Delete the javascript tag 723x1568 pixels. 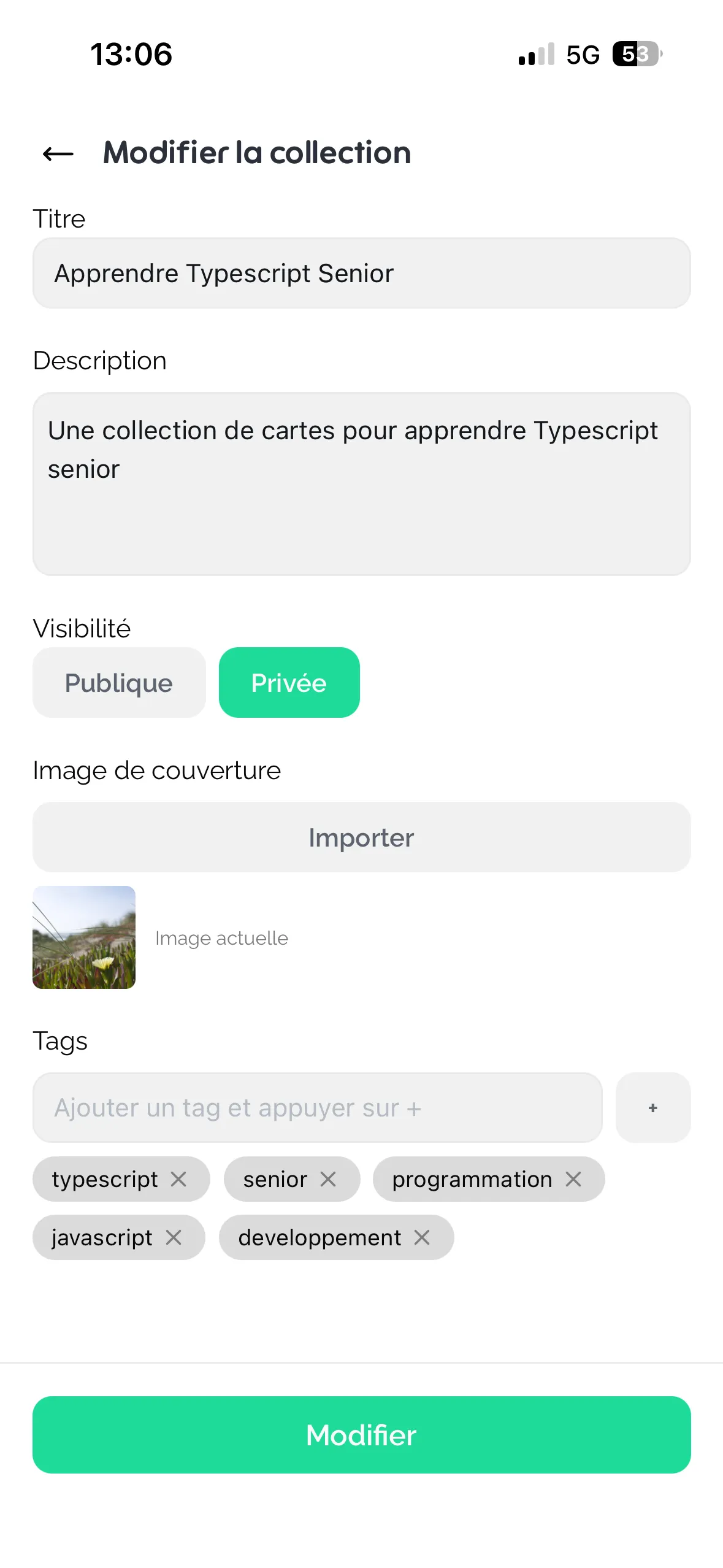pos(174,1237)
